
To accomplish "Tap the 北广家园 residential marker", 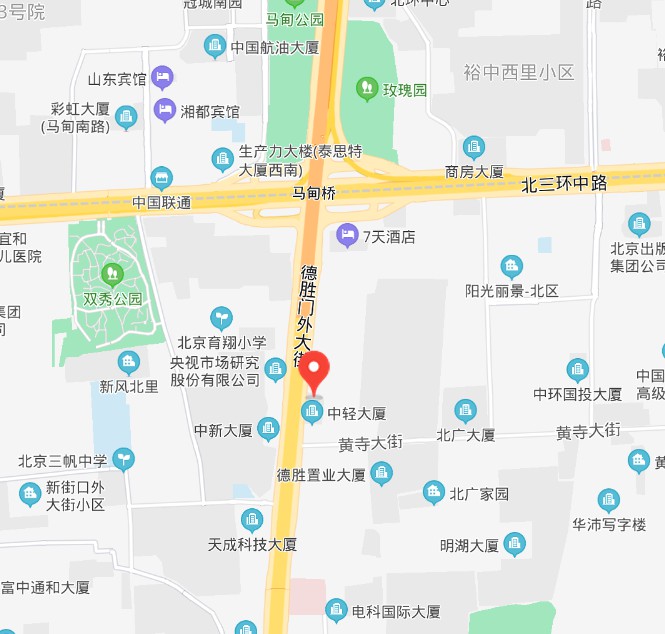I will pos(433,492).
